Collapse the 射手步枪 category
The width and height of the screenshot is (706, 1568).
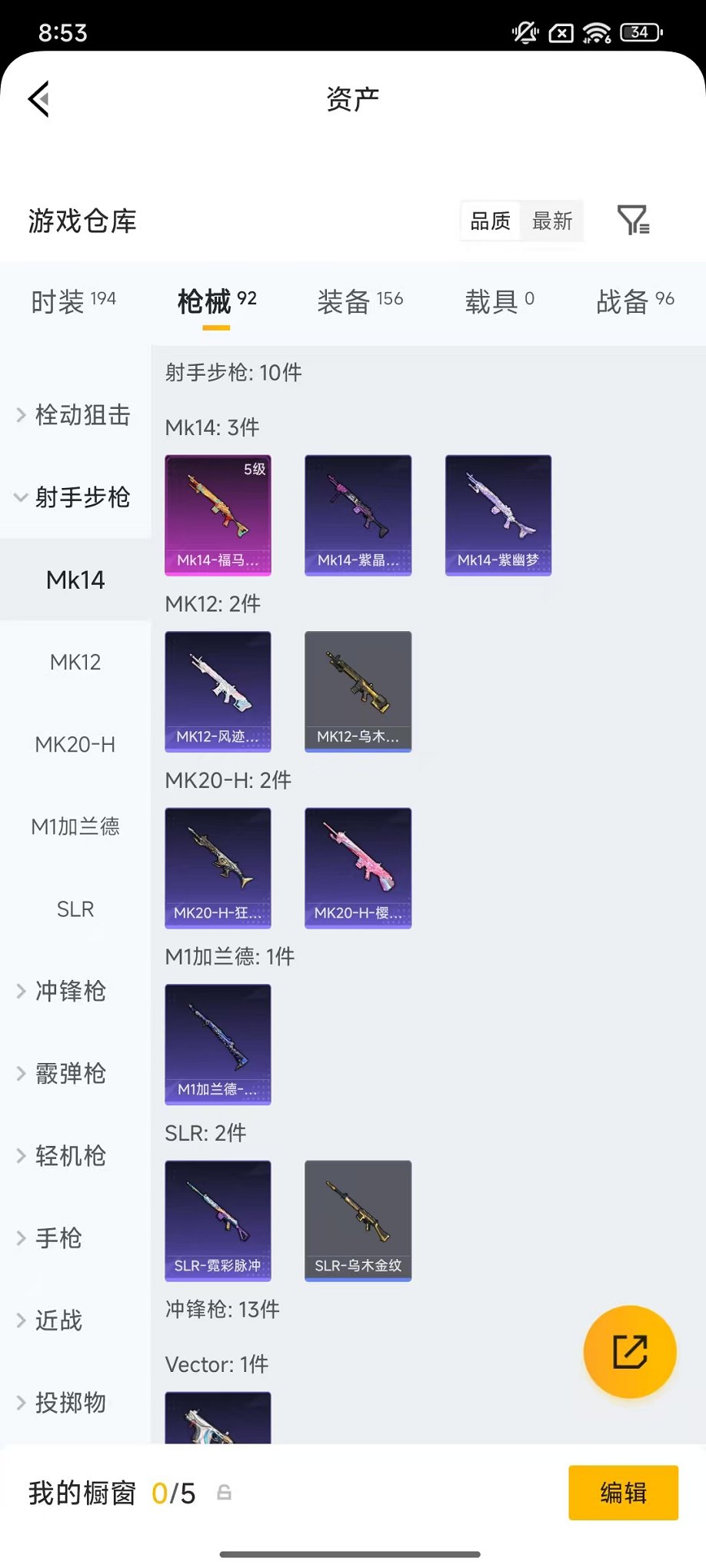pyautogui.click(x=75, y=497)
